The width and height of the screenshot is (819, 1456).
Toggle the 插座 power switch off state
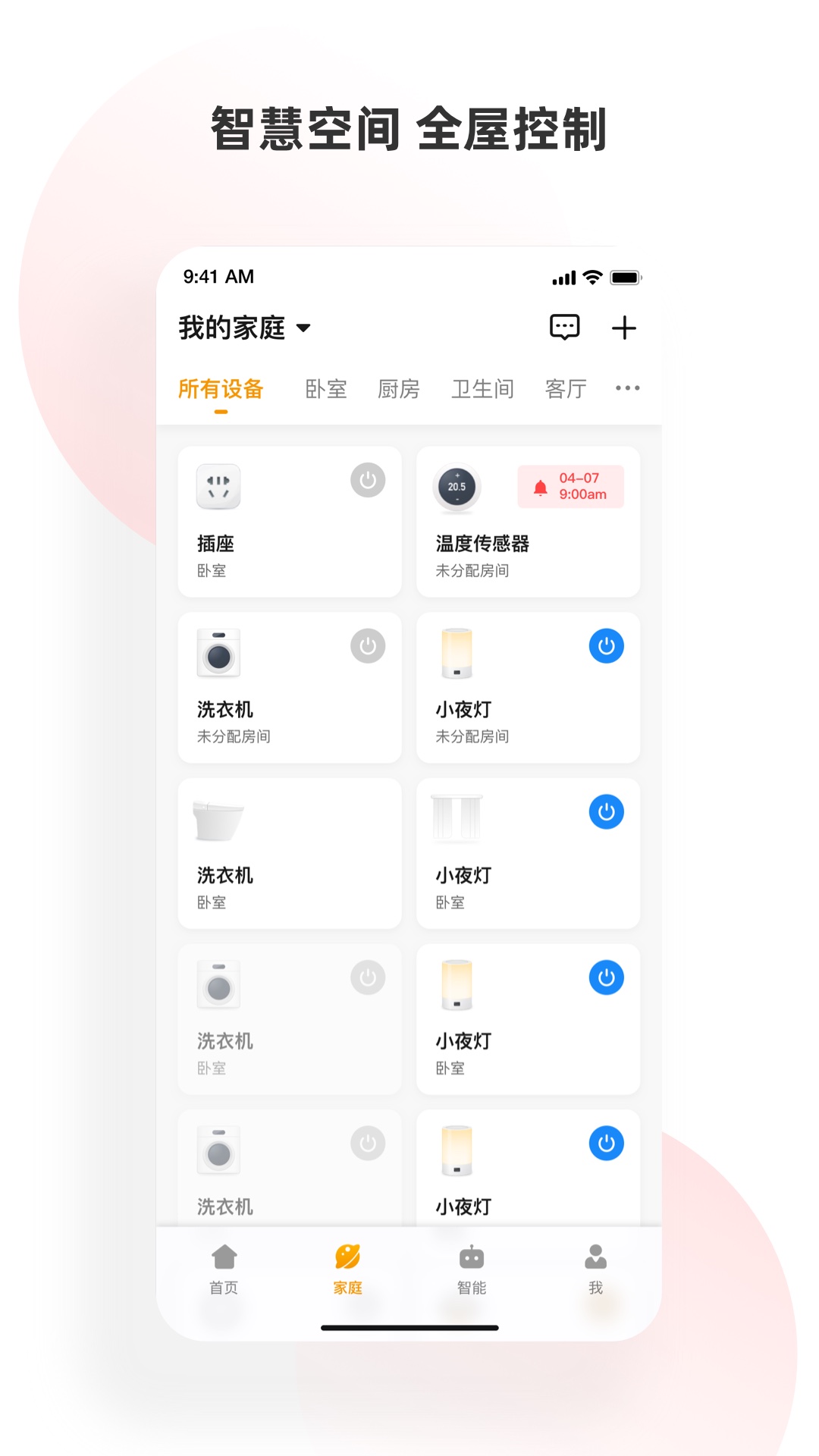pos(367,479)
